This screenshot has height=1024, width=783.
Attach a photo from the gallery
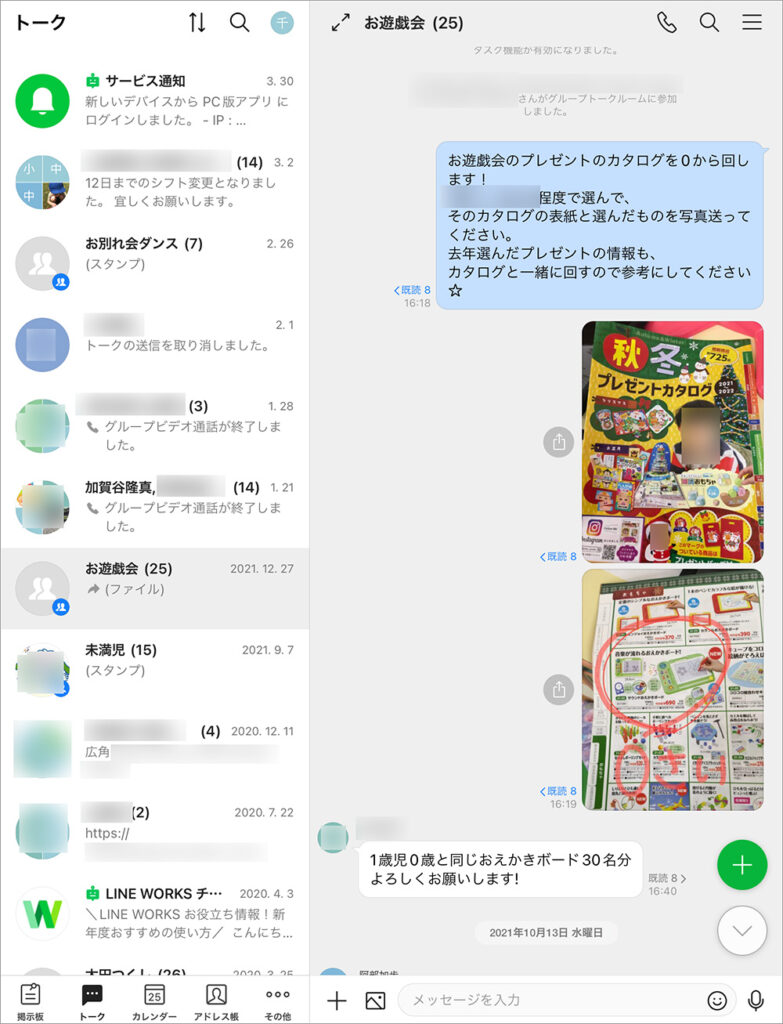(x=375, y=1000)
